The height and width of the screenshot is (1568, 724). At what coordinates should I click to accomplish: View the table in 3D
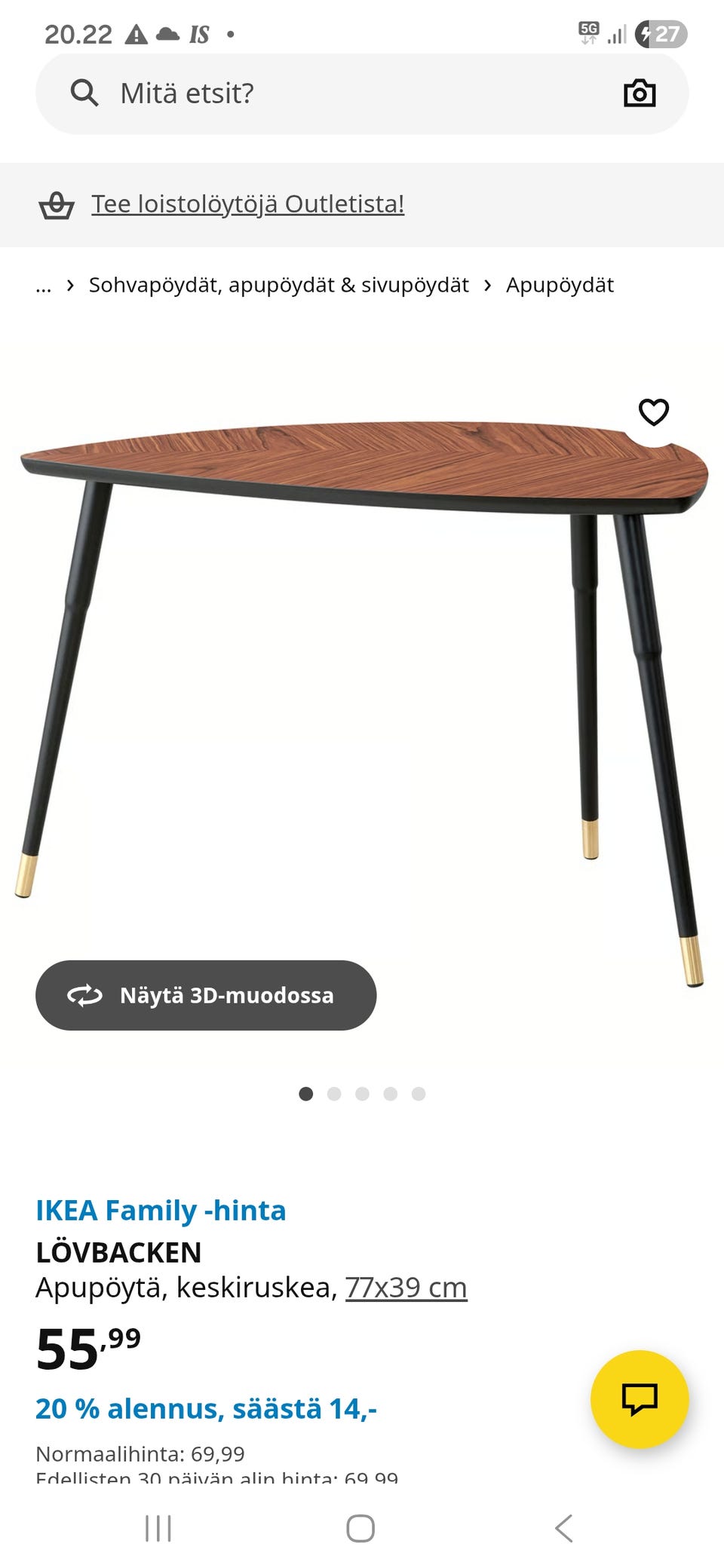[205, 995]
